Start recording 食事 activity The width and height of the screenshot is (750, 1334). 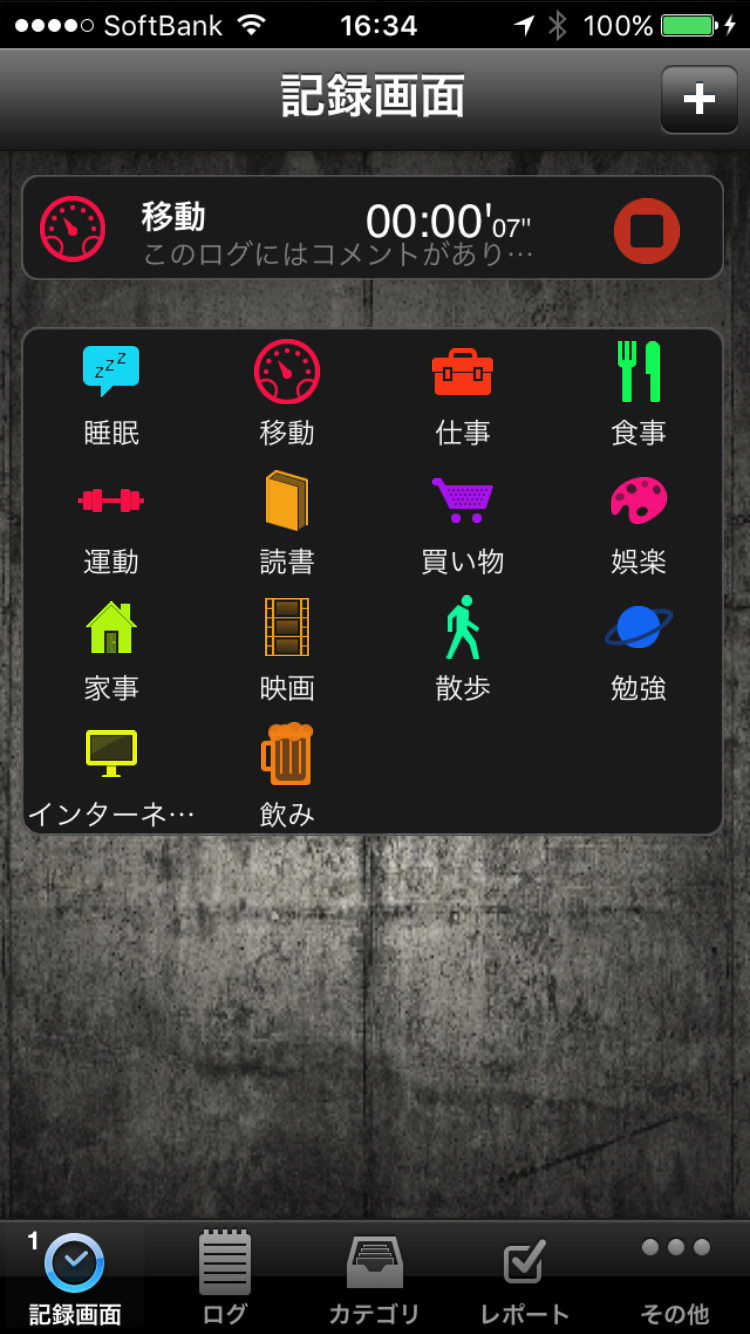pyautogui.click(x=638, y=390)
